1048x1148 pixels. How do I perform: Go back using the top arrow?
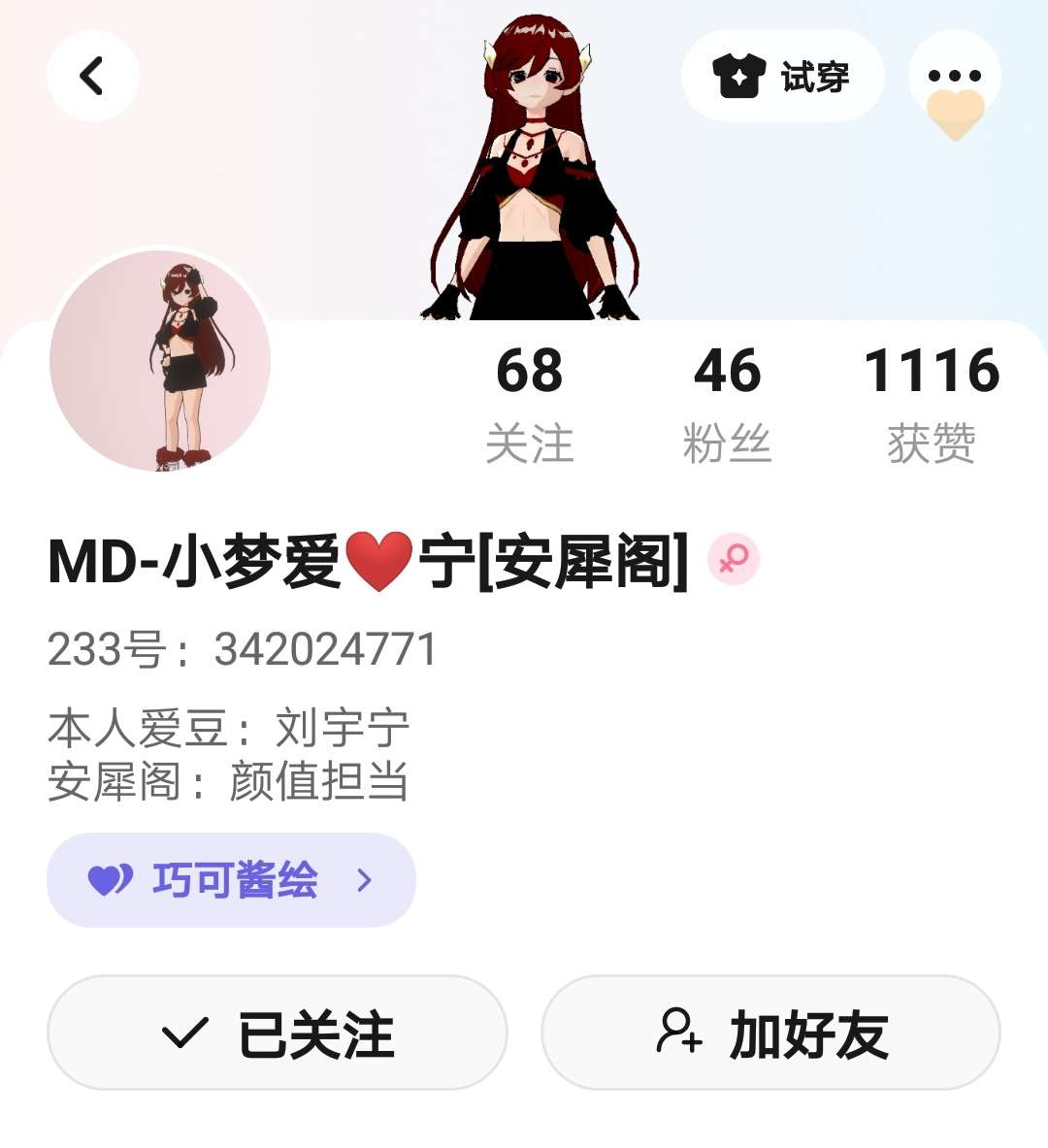92,76
